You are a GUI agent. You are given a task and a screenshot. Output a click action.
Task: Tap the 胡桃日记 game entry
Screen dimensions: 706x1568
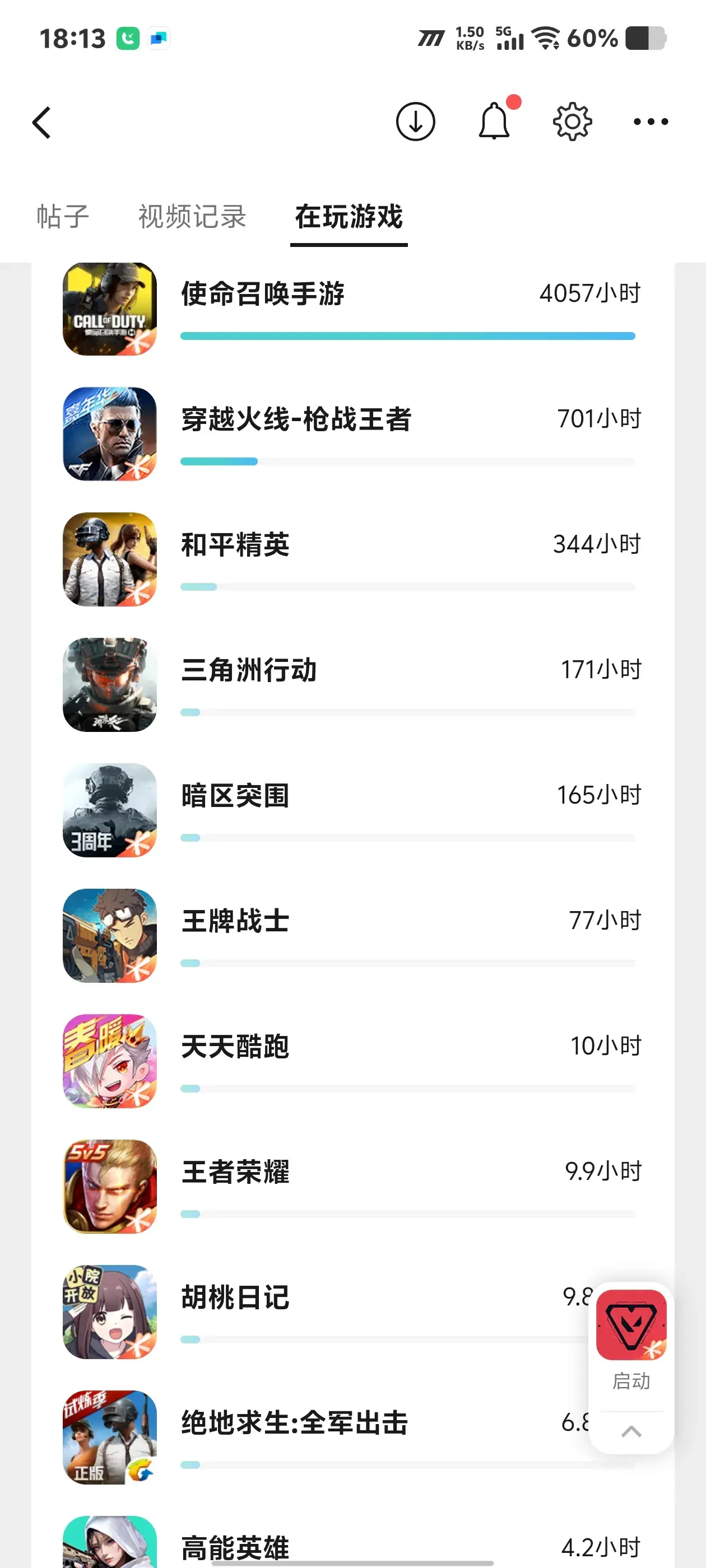[235, 1298]
